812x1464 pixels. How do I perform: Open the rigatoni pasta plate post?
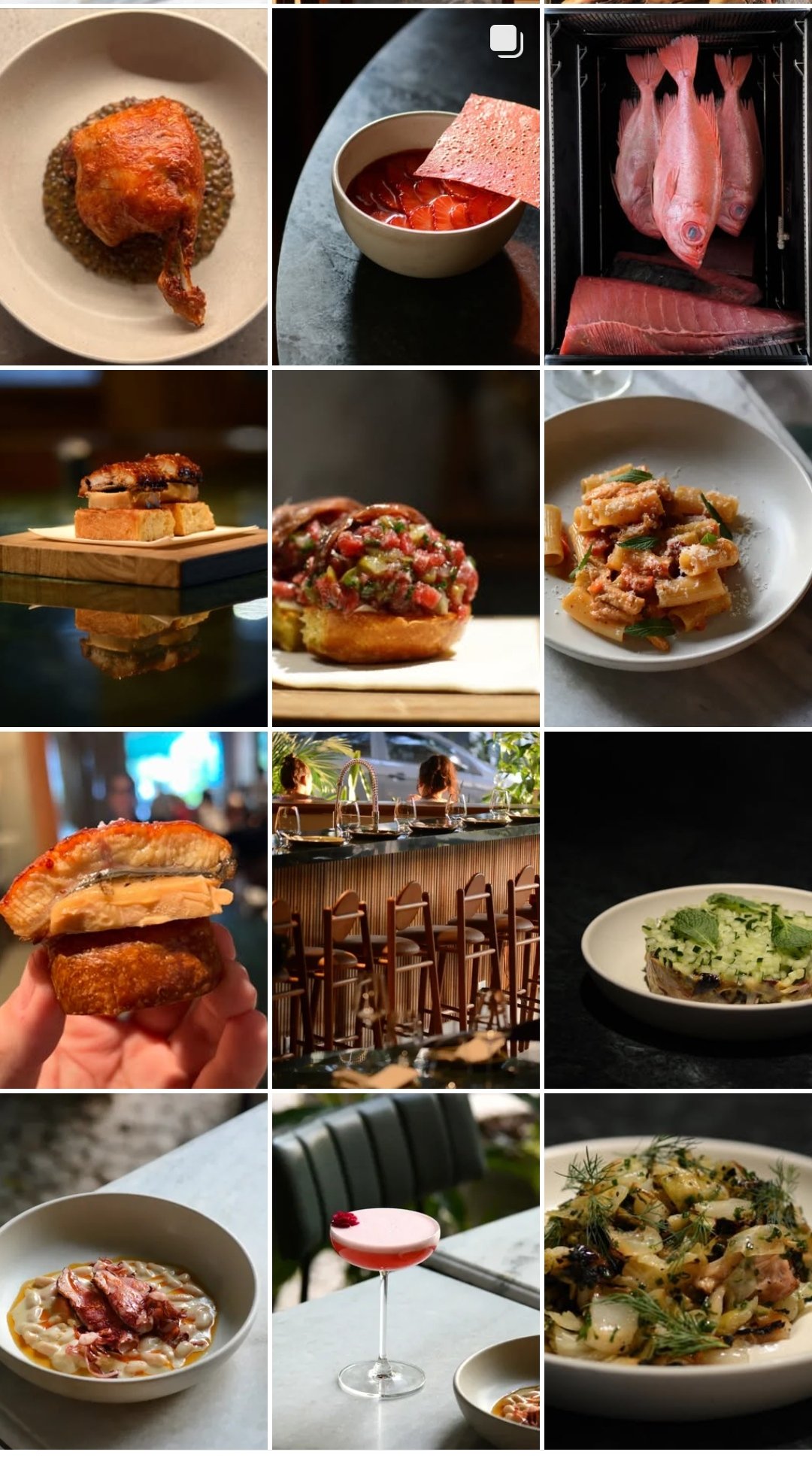tap(678, 547)
